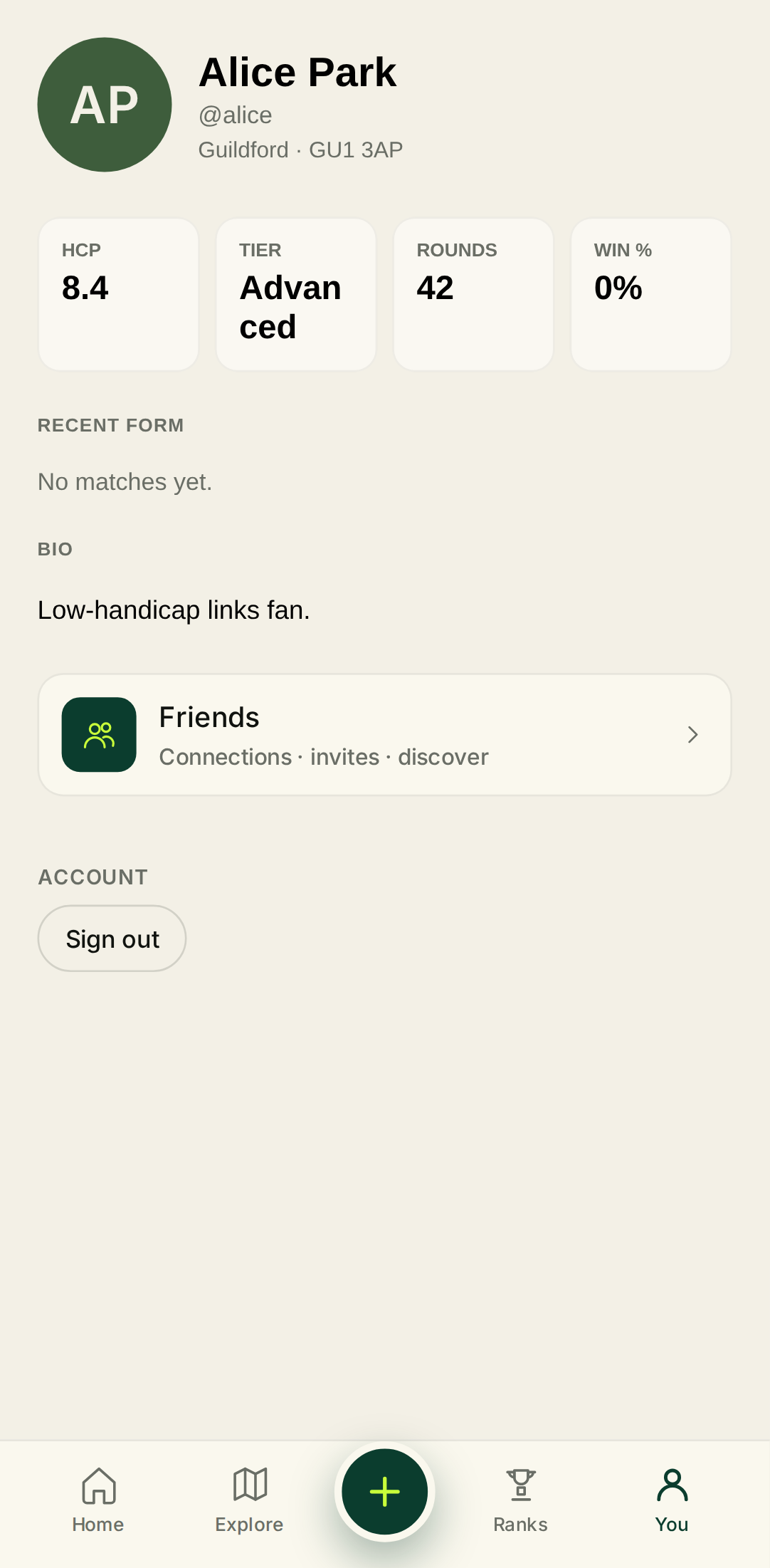The width and height of the screenshot is (770, 1568).
Task: Select the HCP 8.4 stat card
Action: pos(118,293)
